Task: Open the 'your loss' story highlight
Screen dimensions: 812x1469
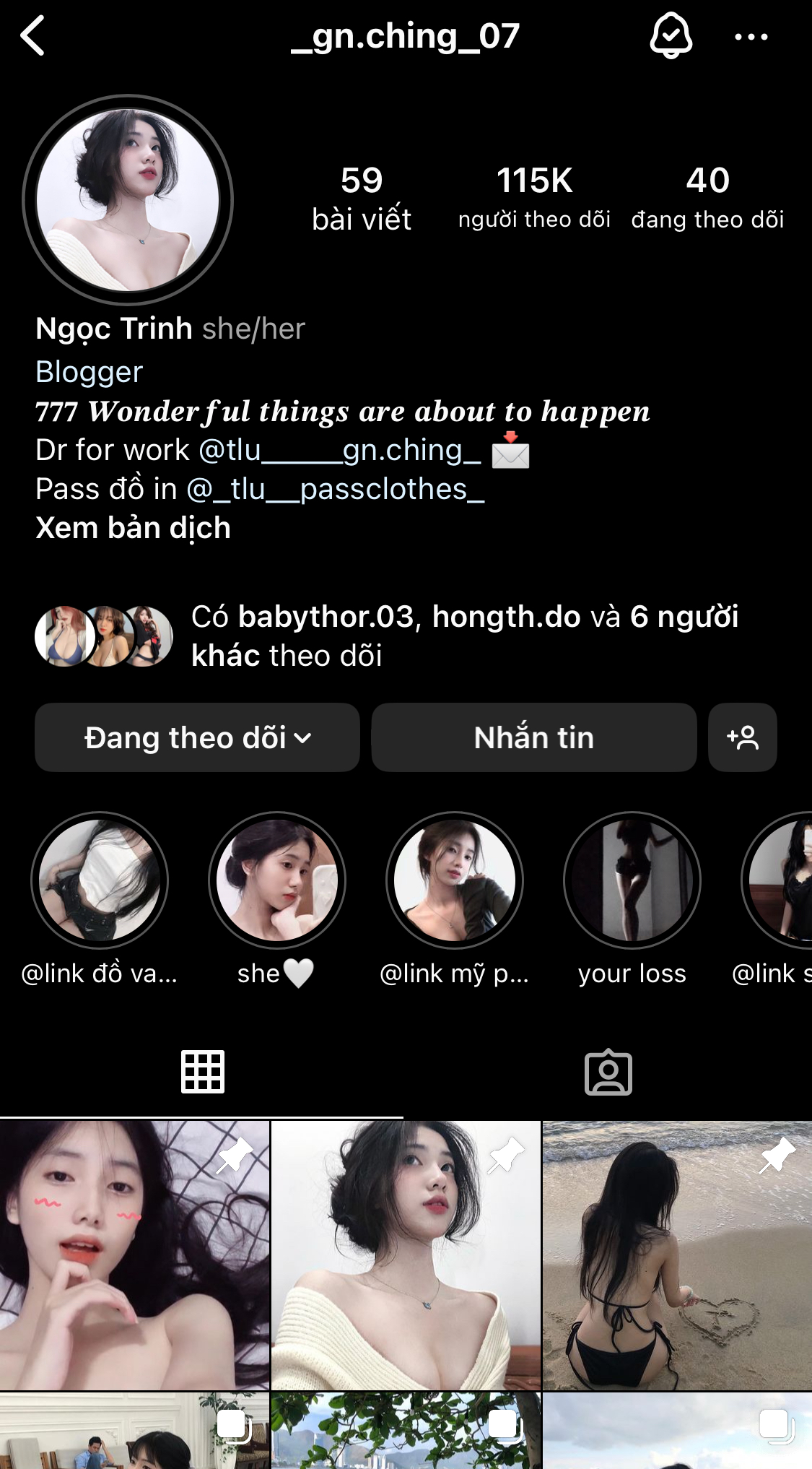Action: coord(632,880)
